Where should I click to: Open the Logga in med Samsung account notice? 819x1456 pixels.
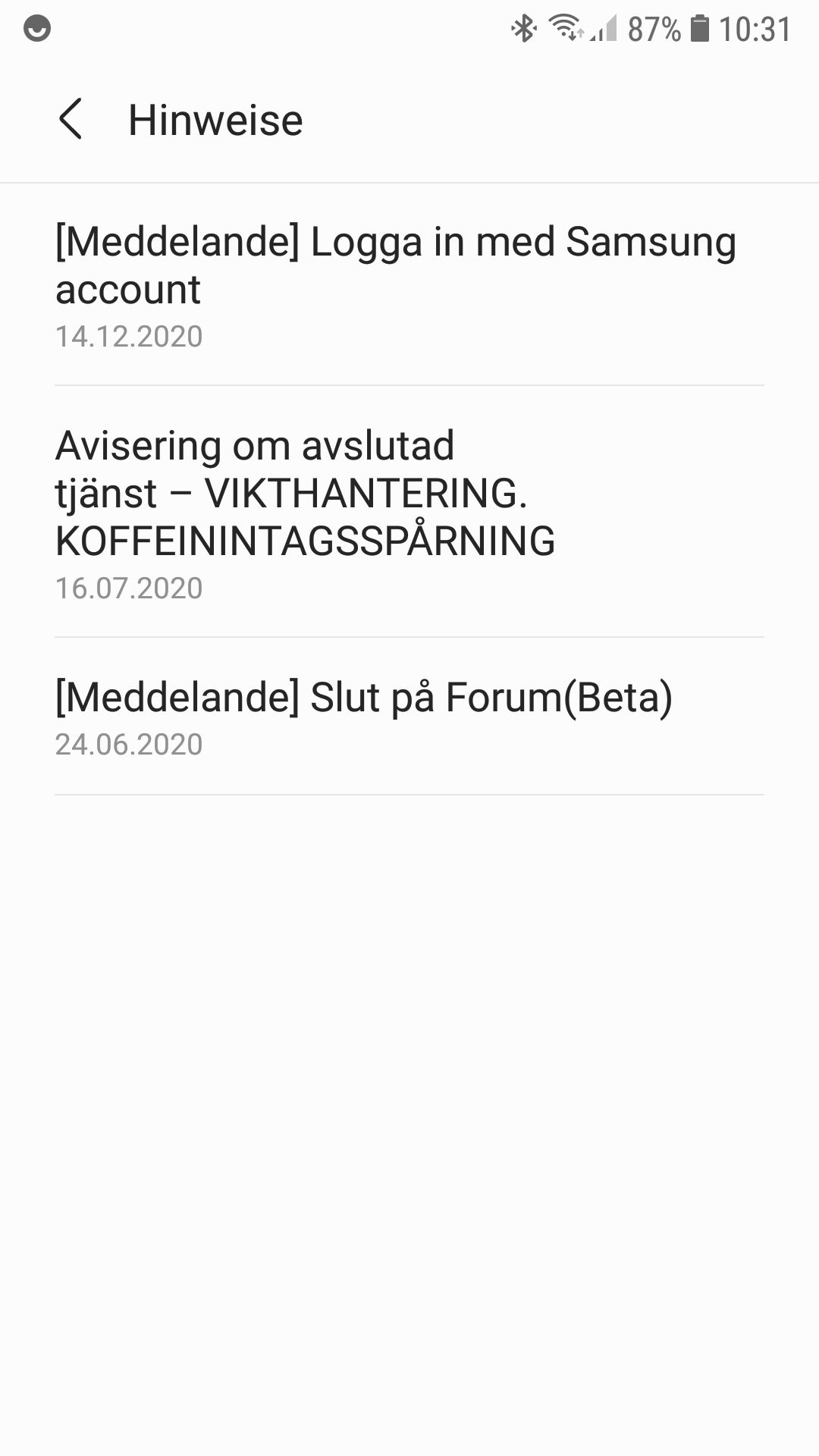click(395, 286)
